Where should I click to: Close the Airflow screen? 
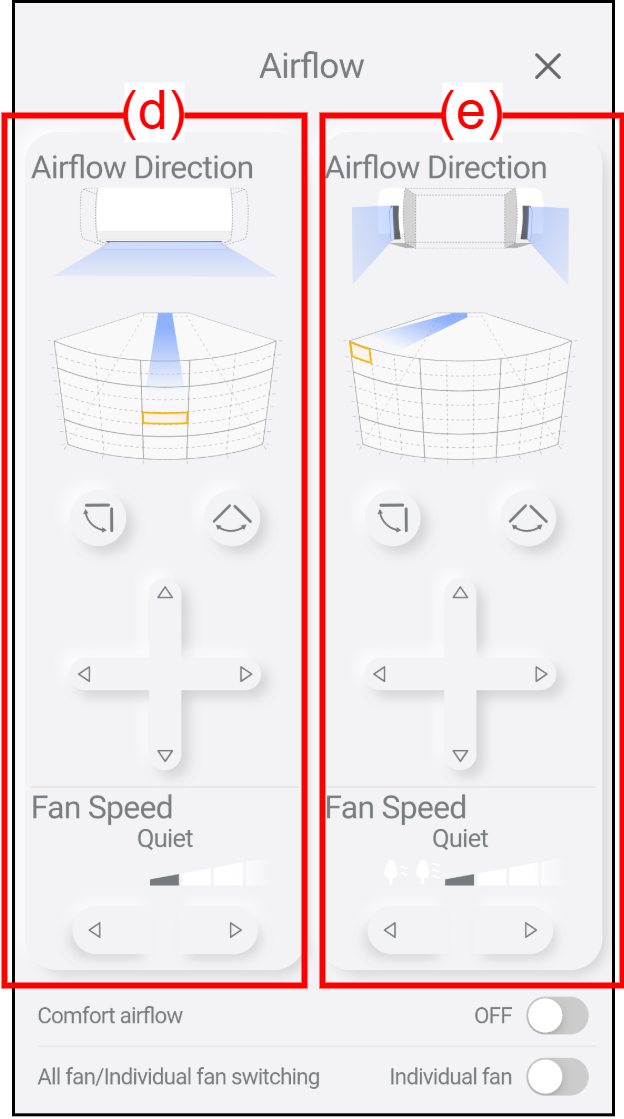pos(548,66)
